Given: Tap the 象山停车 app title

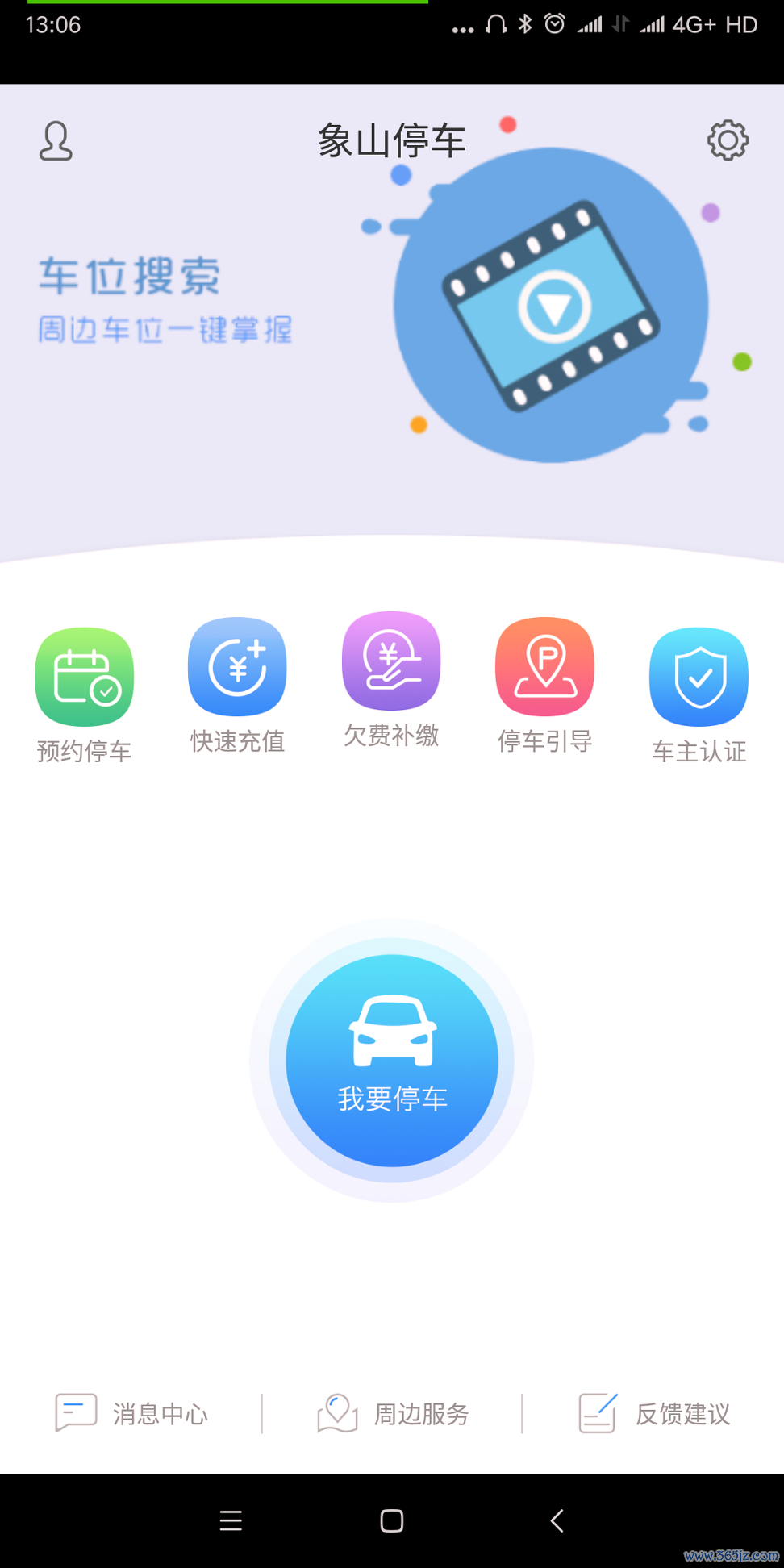Looking at the screenshot, I should tap(392, 140).
